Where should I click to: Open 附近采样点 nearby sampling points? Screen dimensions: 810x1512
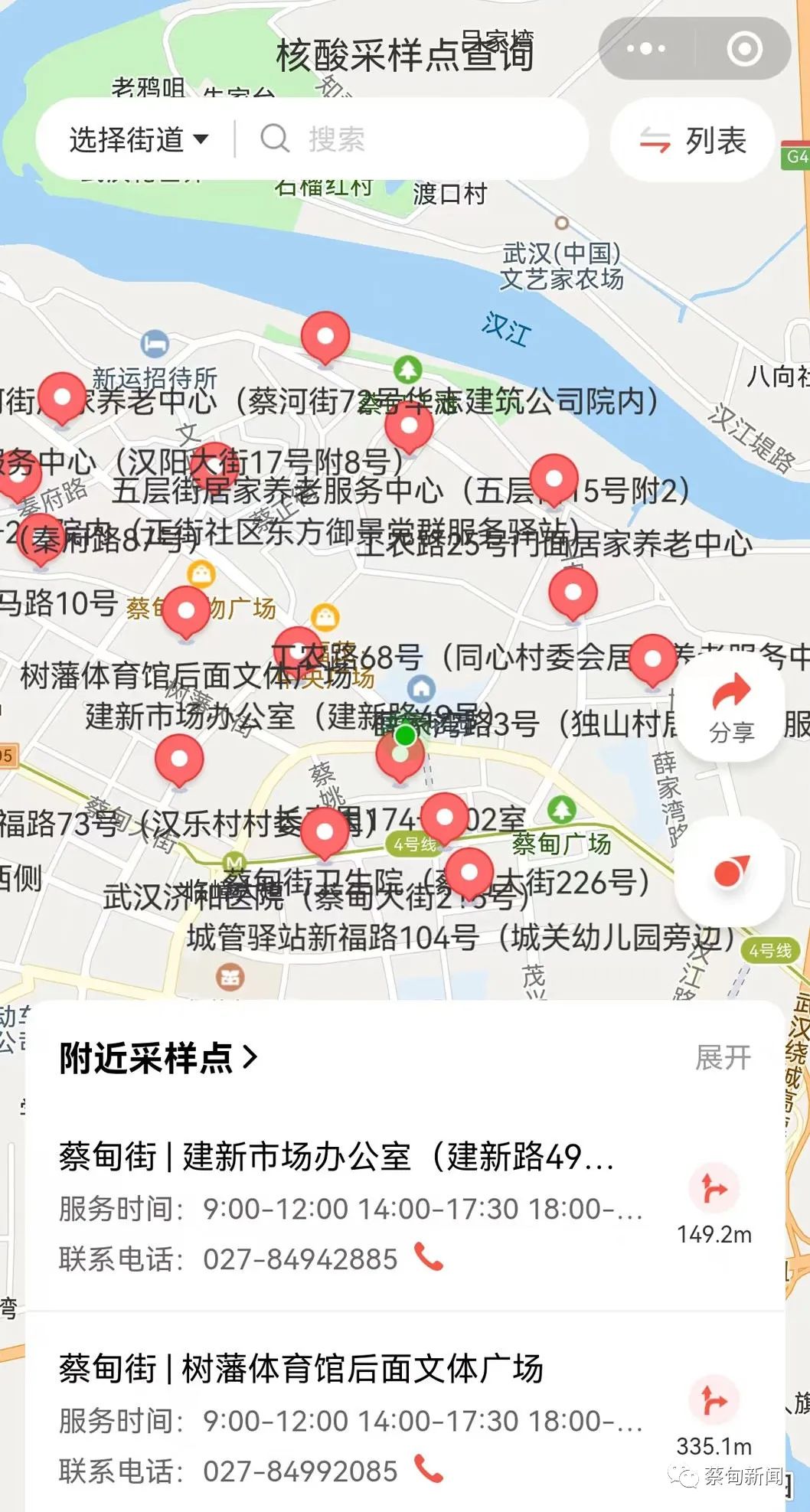coord(158,1058)
